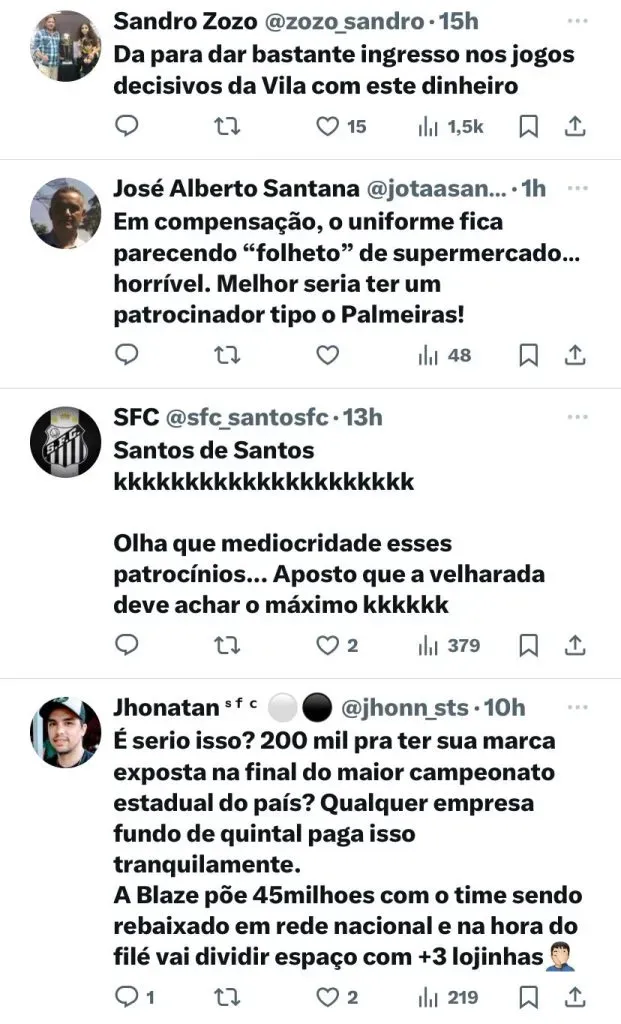Image resolution: width=621 pixels, height=1024 pixels.
Task: Like Jhonatan's tweet about Blaze
Action: point(328,997)
